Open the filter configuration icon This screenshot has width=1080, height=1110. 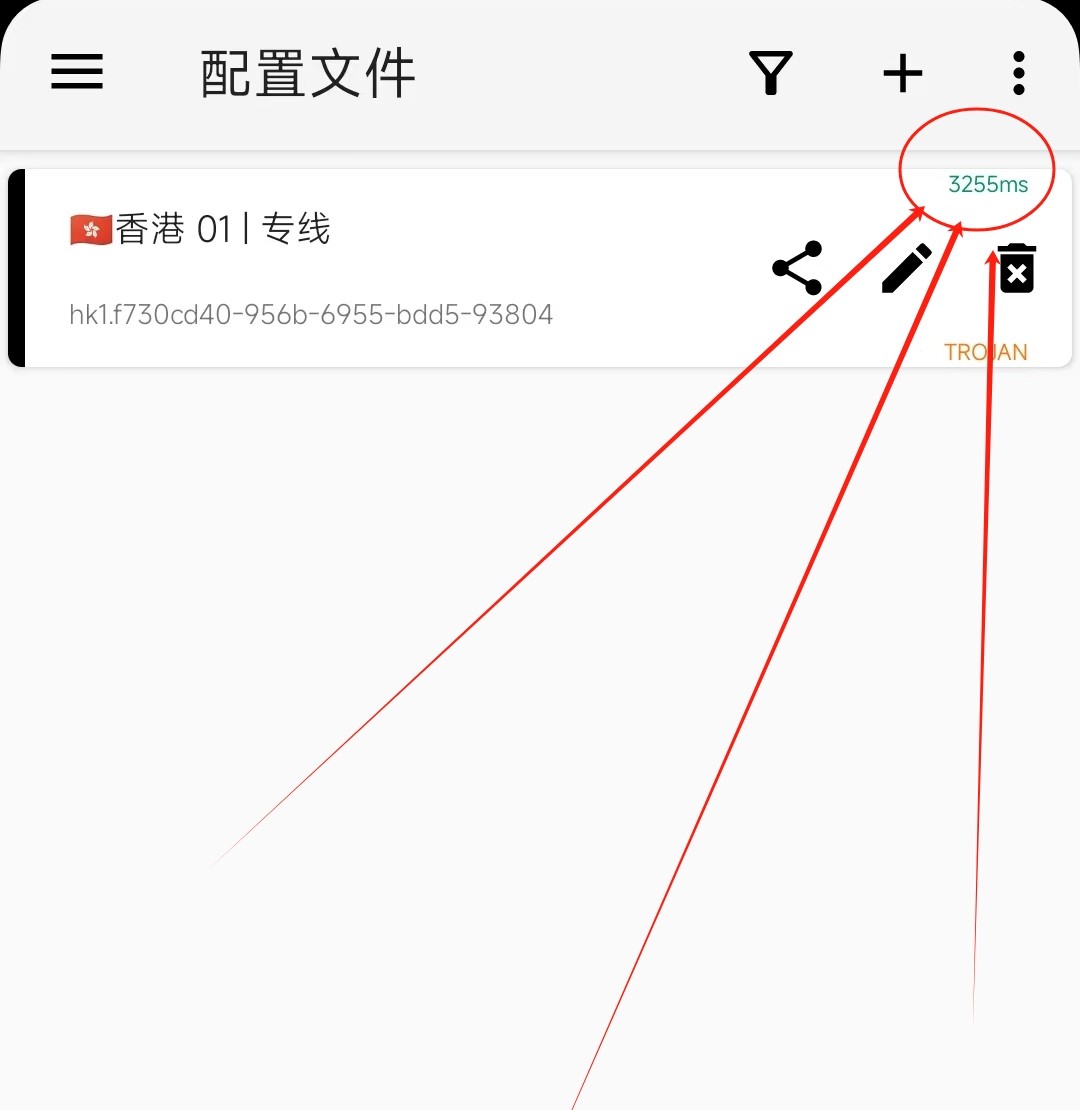771,73
